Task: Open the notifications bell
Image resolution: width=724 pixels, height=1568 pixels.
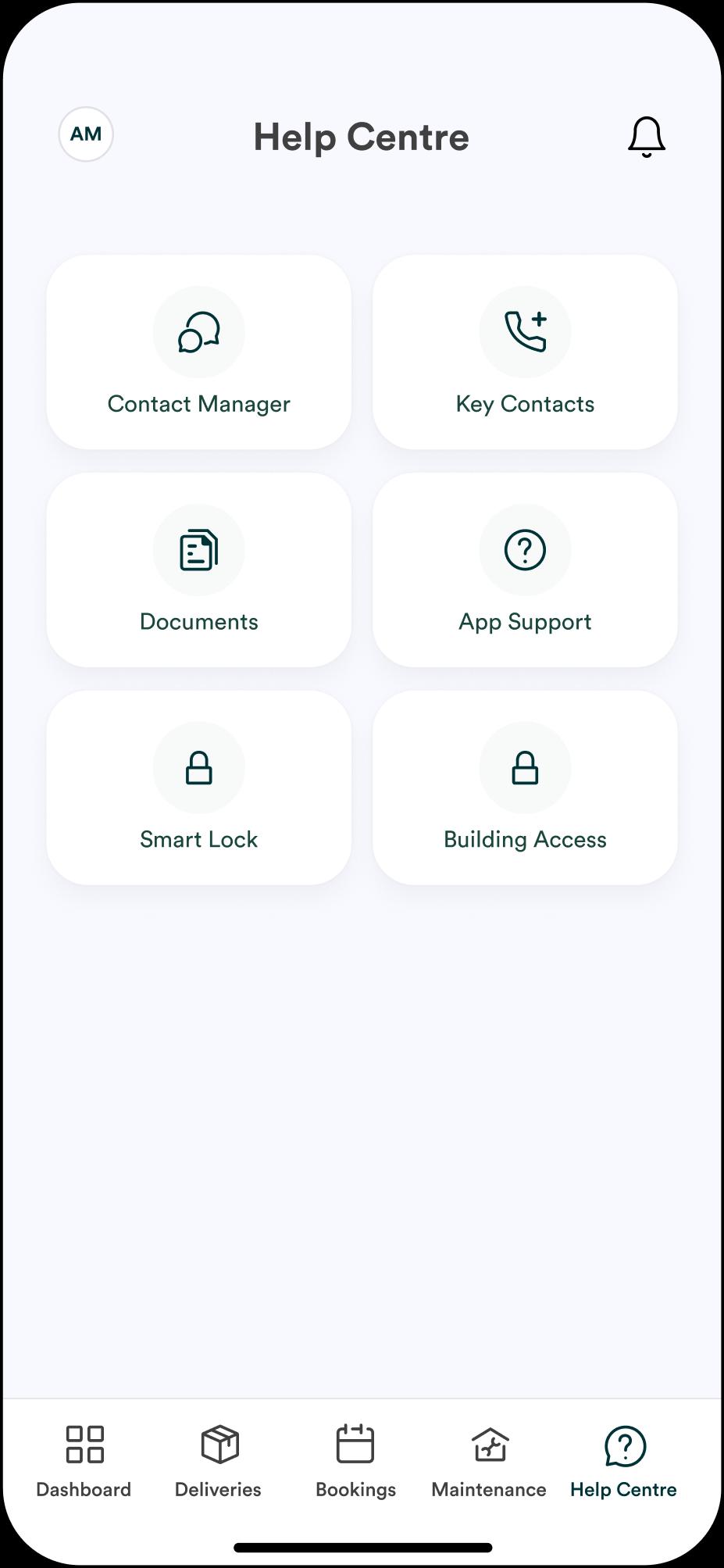Action: pyautogui.click(x=646, y=138)
